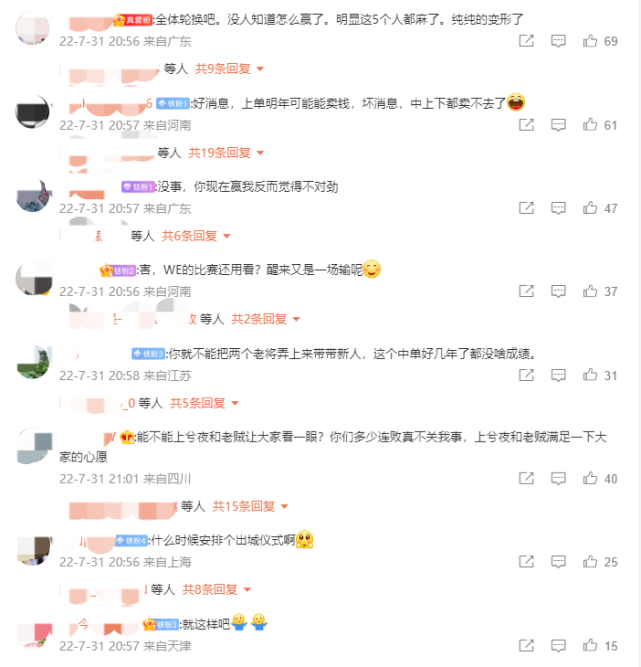This screenshot has width=641, height=667.
Task: Expand the 共6条回复 replies
Action: pyautogui.click(x=196, y=236)
